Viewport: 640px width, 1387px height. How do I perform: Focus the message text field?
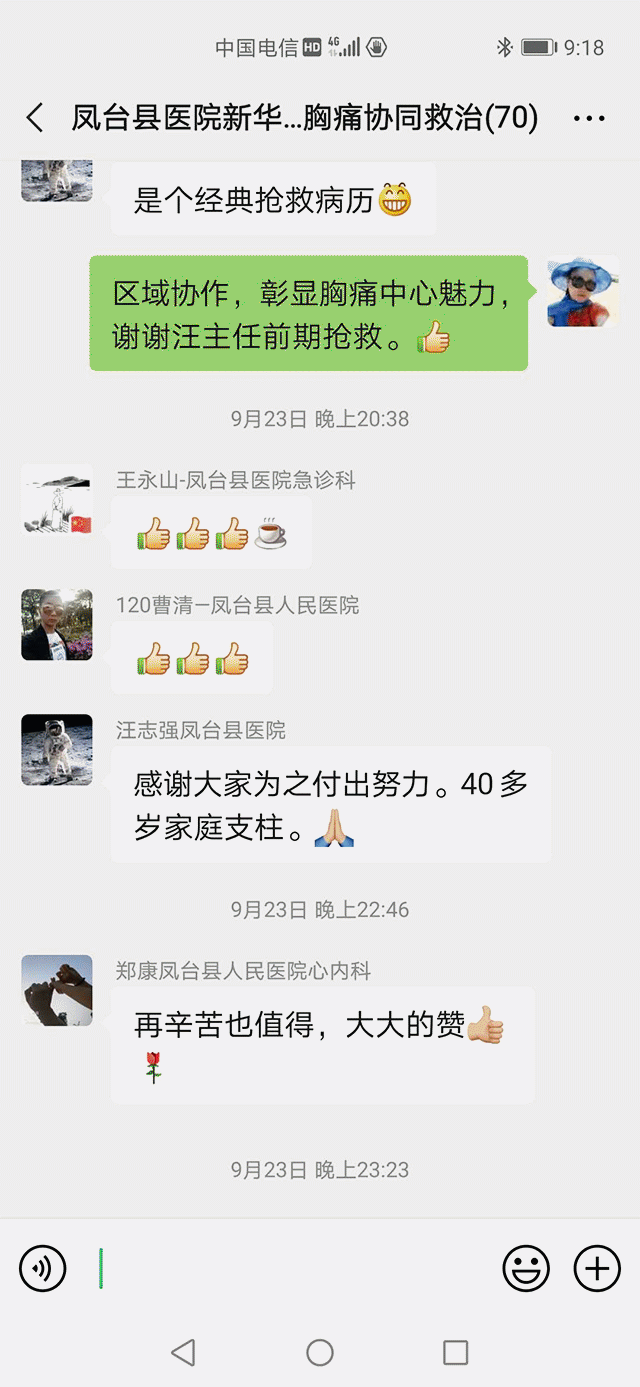point(290,1269)
